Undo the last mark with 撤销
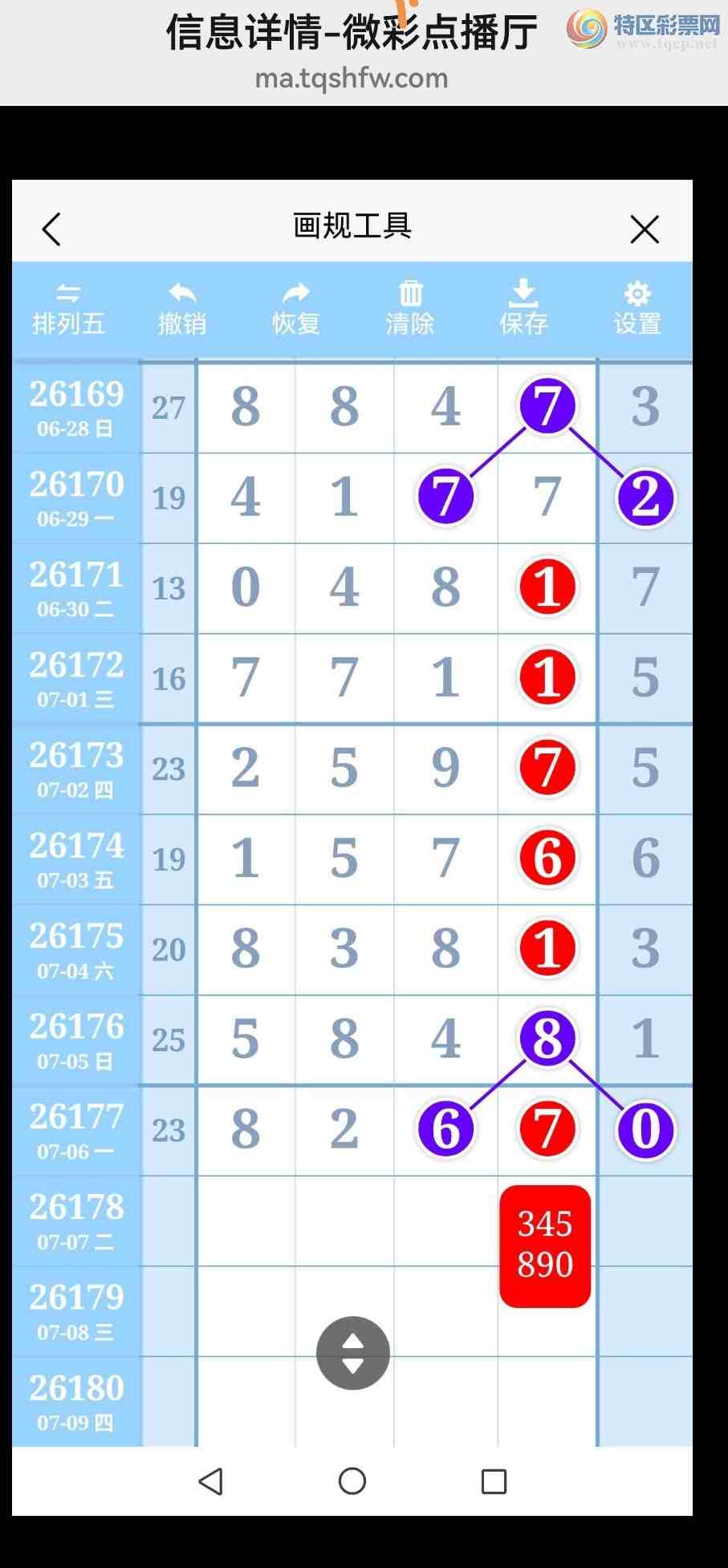Image resolution: width=728 pixels, height=1568 pixels. (182, 310)
